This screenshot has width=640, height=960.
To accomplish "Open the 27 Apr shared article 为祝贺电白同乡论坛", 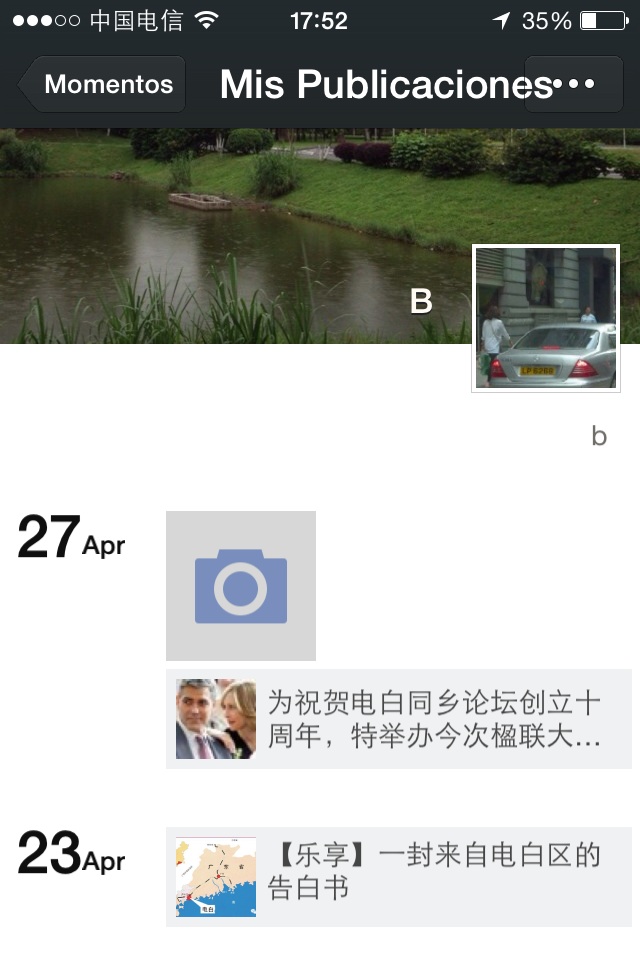I will 398,719.
